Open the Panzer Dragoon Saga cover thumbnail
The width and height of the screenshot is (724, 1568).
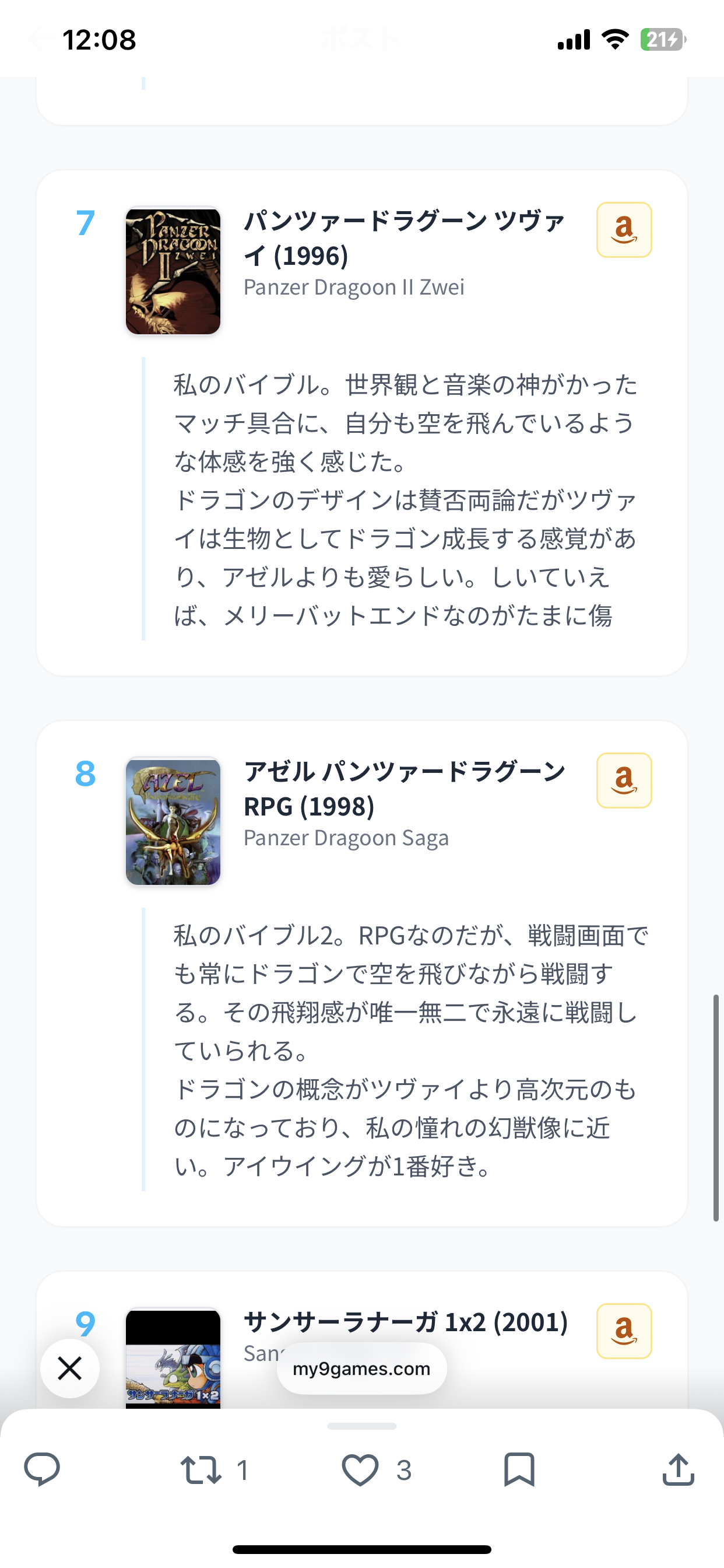click(173, 821)
